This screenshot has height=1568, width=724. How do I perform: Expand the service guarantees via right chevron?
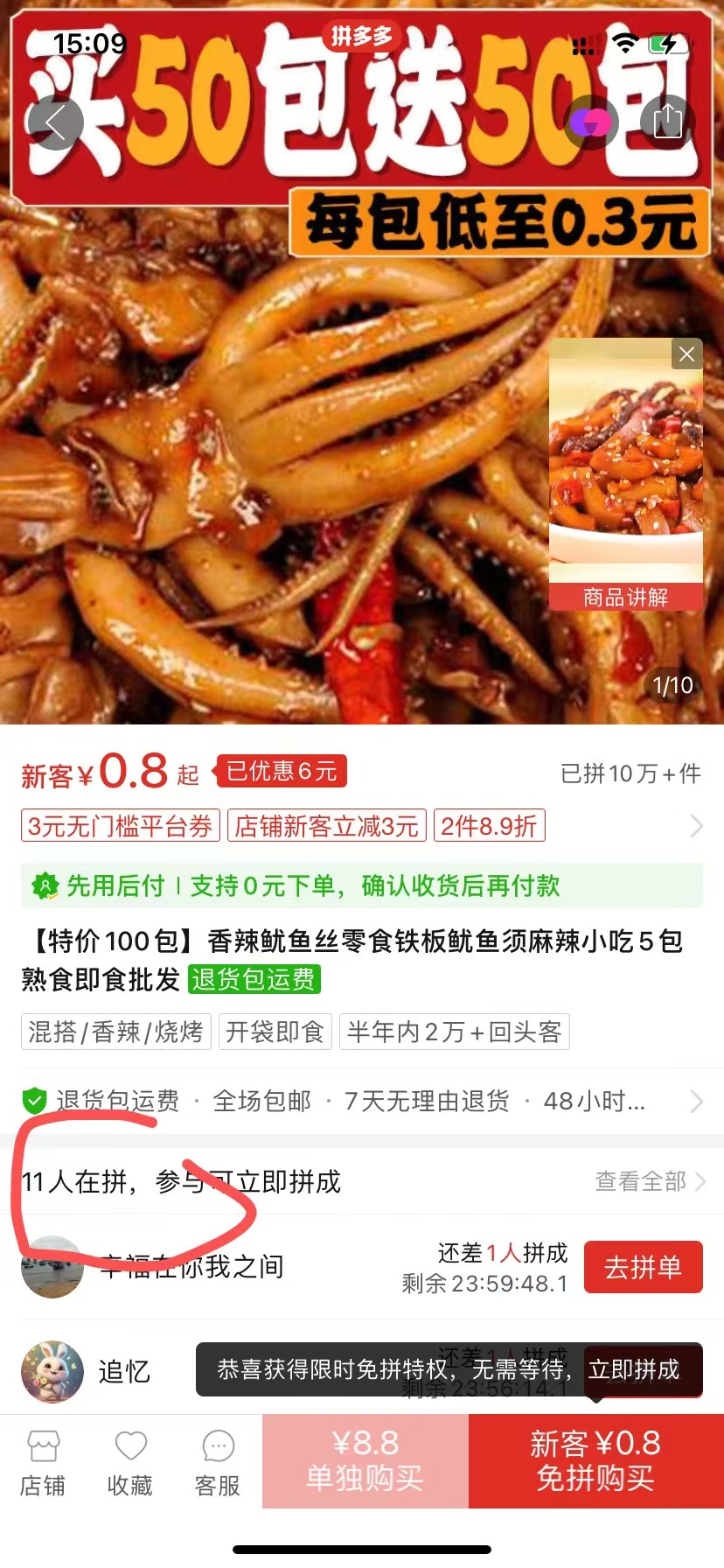(695, 1101)
